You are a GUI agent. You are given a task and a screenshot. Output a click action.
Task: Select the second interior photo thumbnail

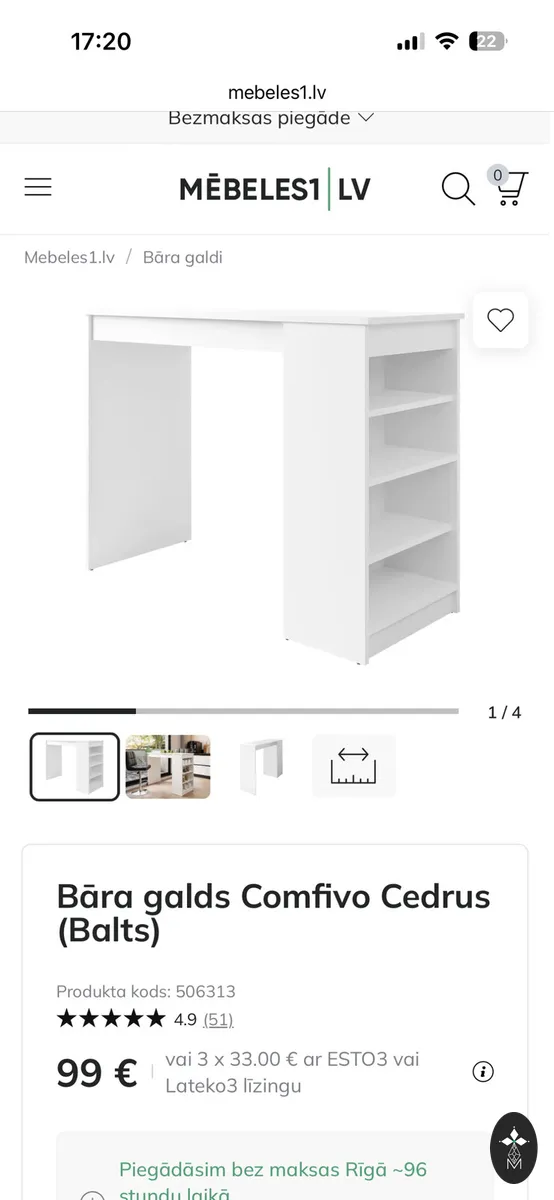pyautogui.click(x=168, y=767)
